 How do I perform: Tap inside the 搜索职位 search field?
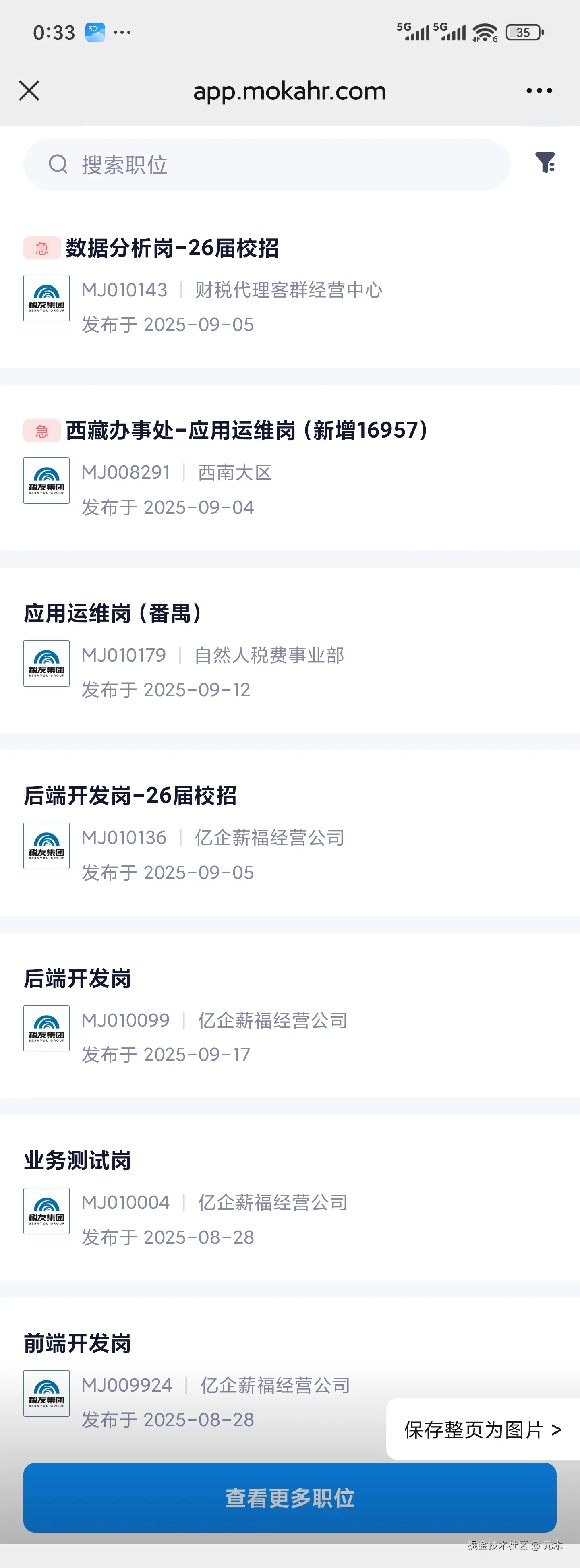[x=243, y=164]
